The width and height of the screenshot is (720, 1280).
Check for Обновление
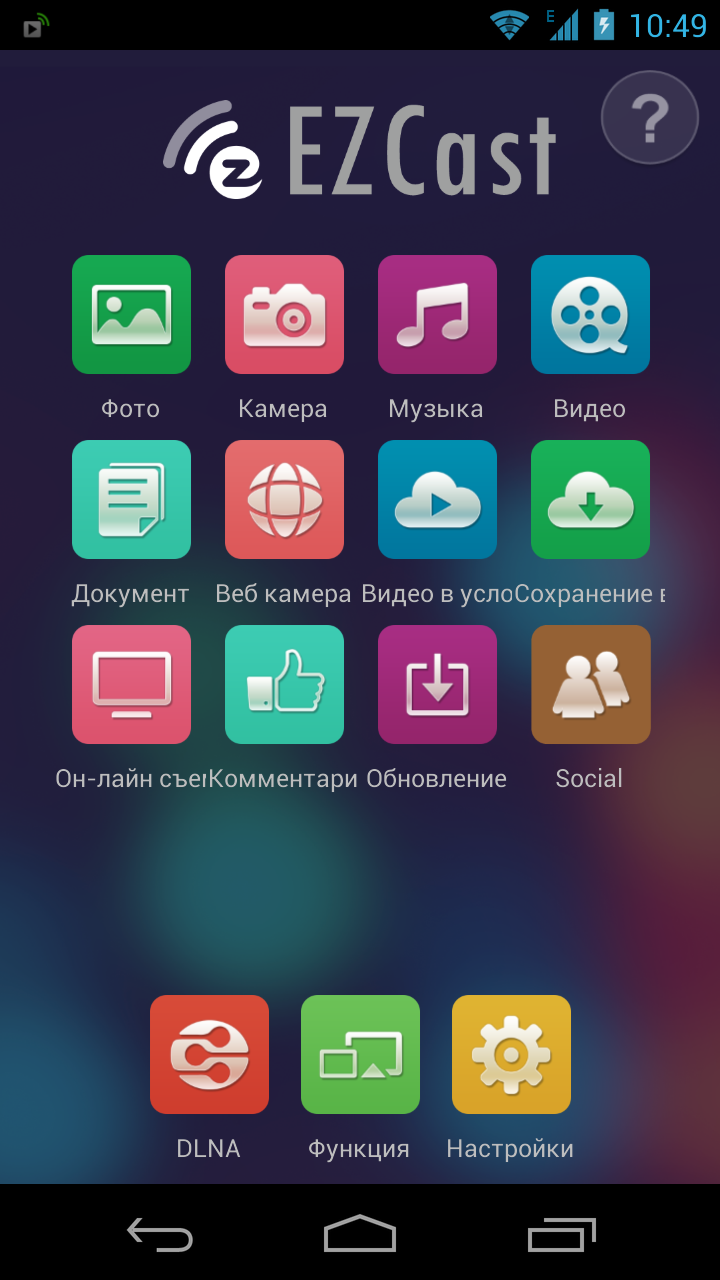pyautogui.click(x=437, y=684)
